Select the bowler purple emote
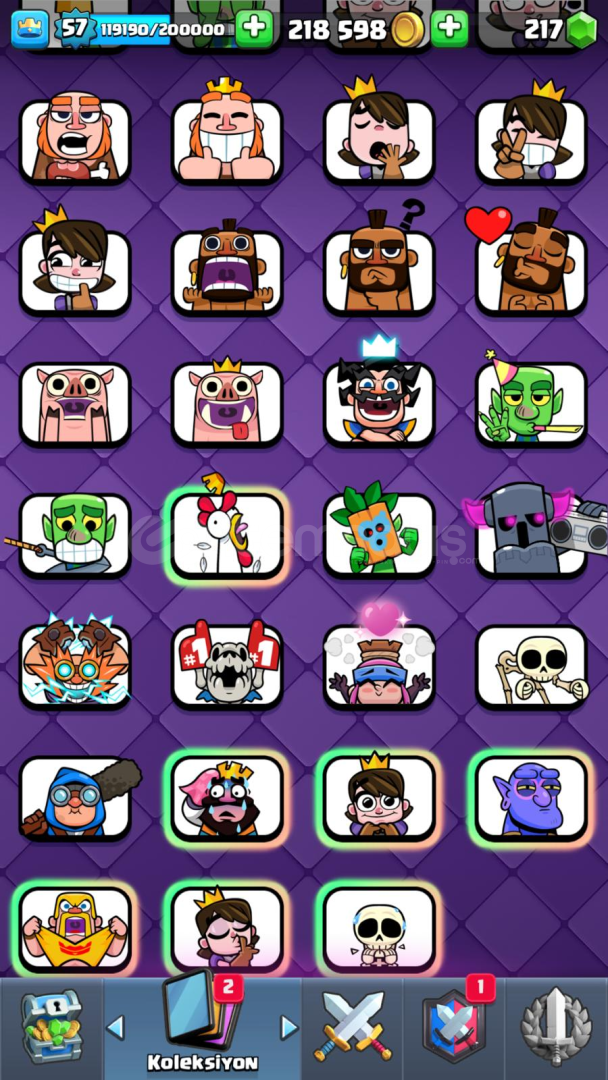Image resolution: width=608 pixels, height=1080 pixels. coord(531,797)
